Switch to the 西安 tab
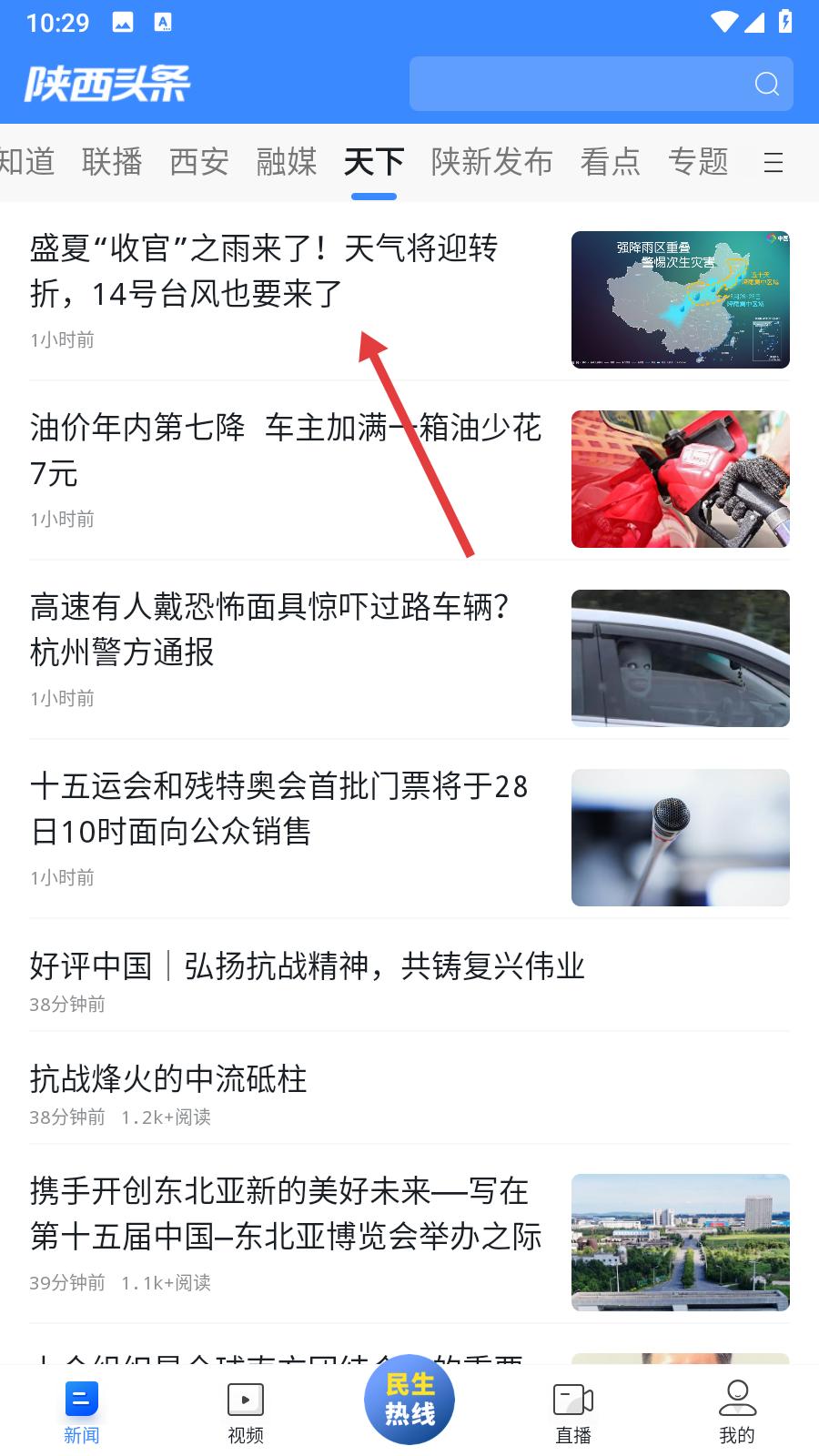The image size is (819, 1456). tap(198, 162)
